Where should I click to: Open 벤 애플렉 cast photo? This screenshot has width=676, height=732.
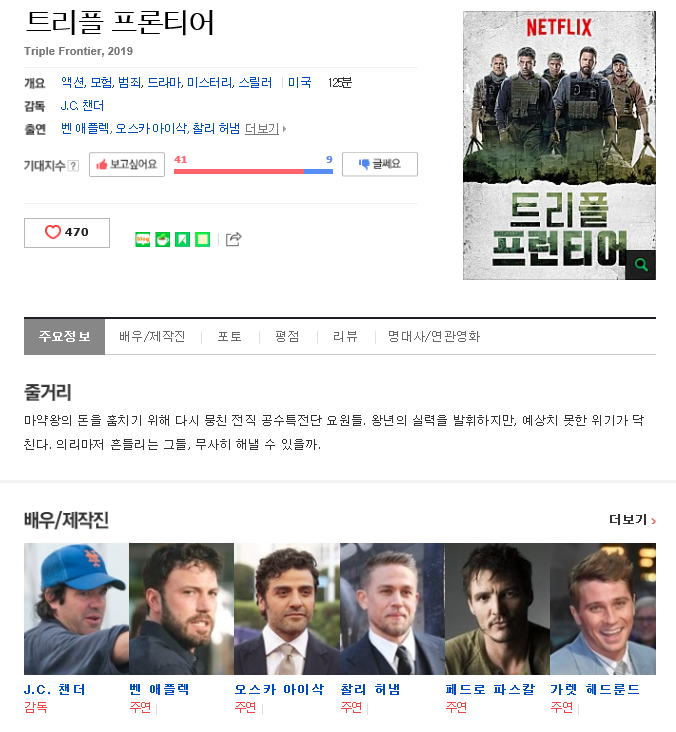coord(181,608)
